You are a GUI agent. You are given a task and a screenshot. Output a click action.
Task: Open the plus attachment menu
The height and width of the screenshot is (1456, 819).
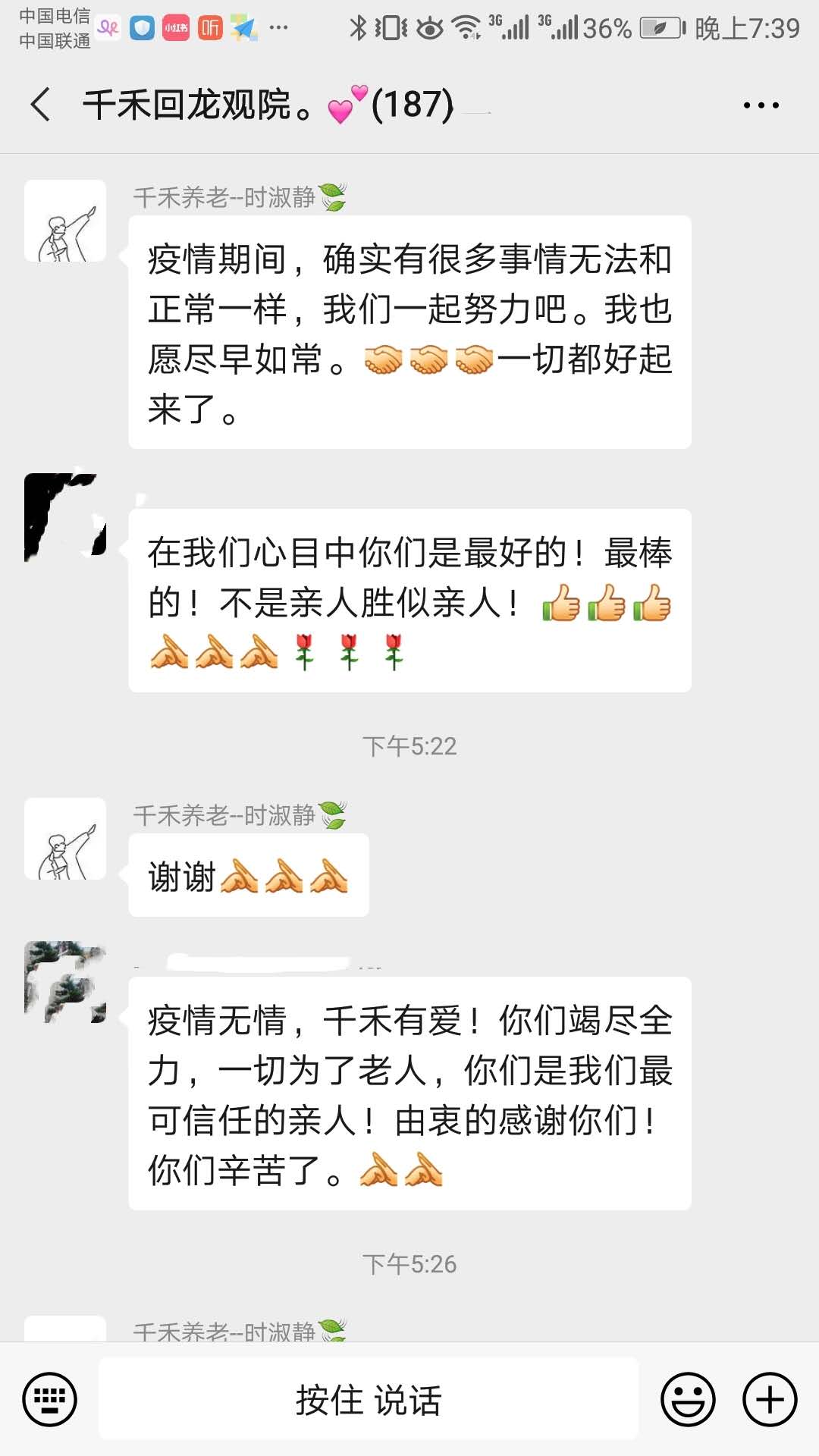tap(770, 1399)
